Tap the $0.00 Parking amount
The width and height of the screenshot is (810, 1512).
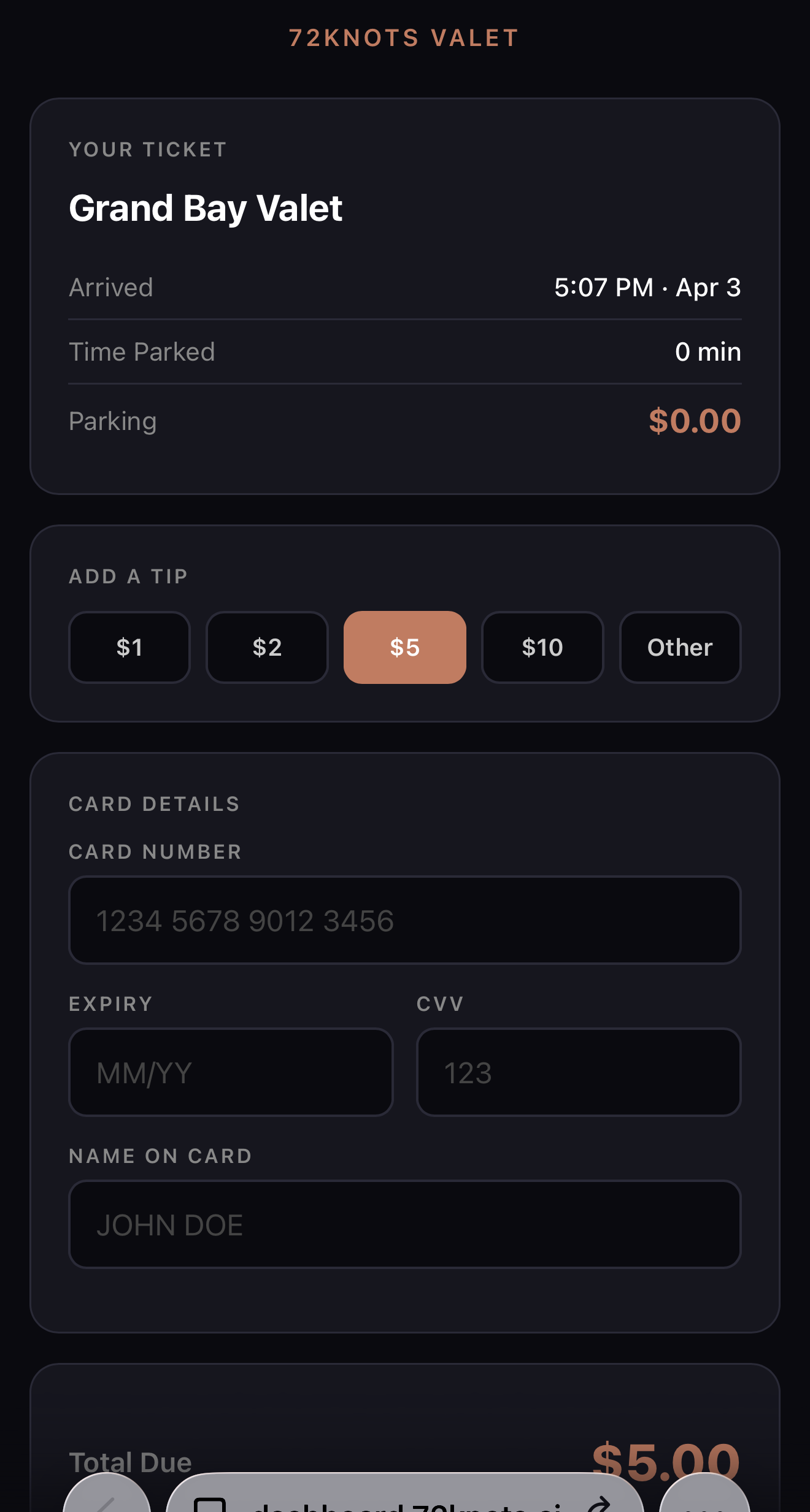[x=694, y=421]
